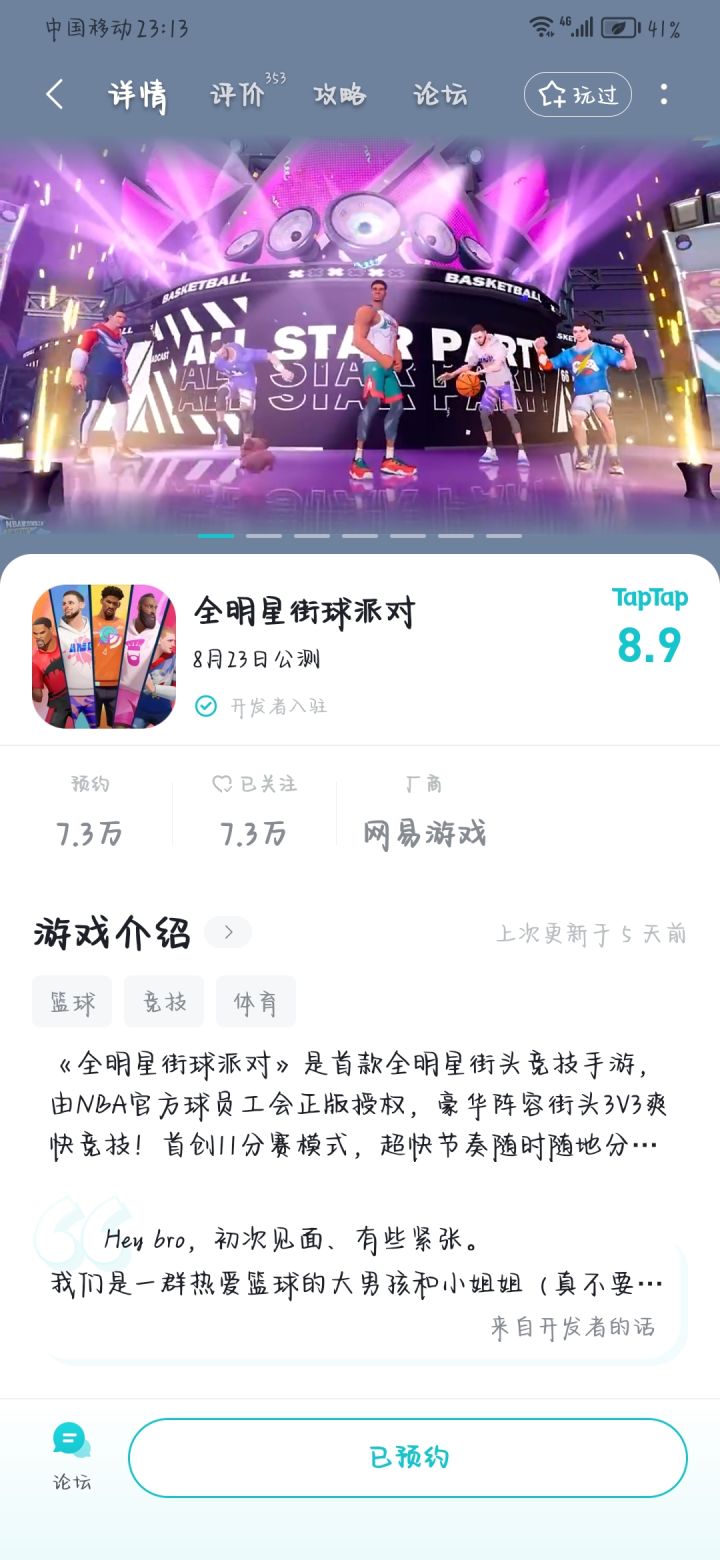Tap the 玩过 (Played) star button
This screenshot has height=1560, width=720.
tap(578, 94)
